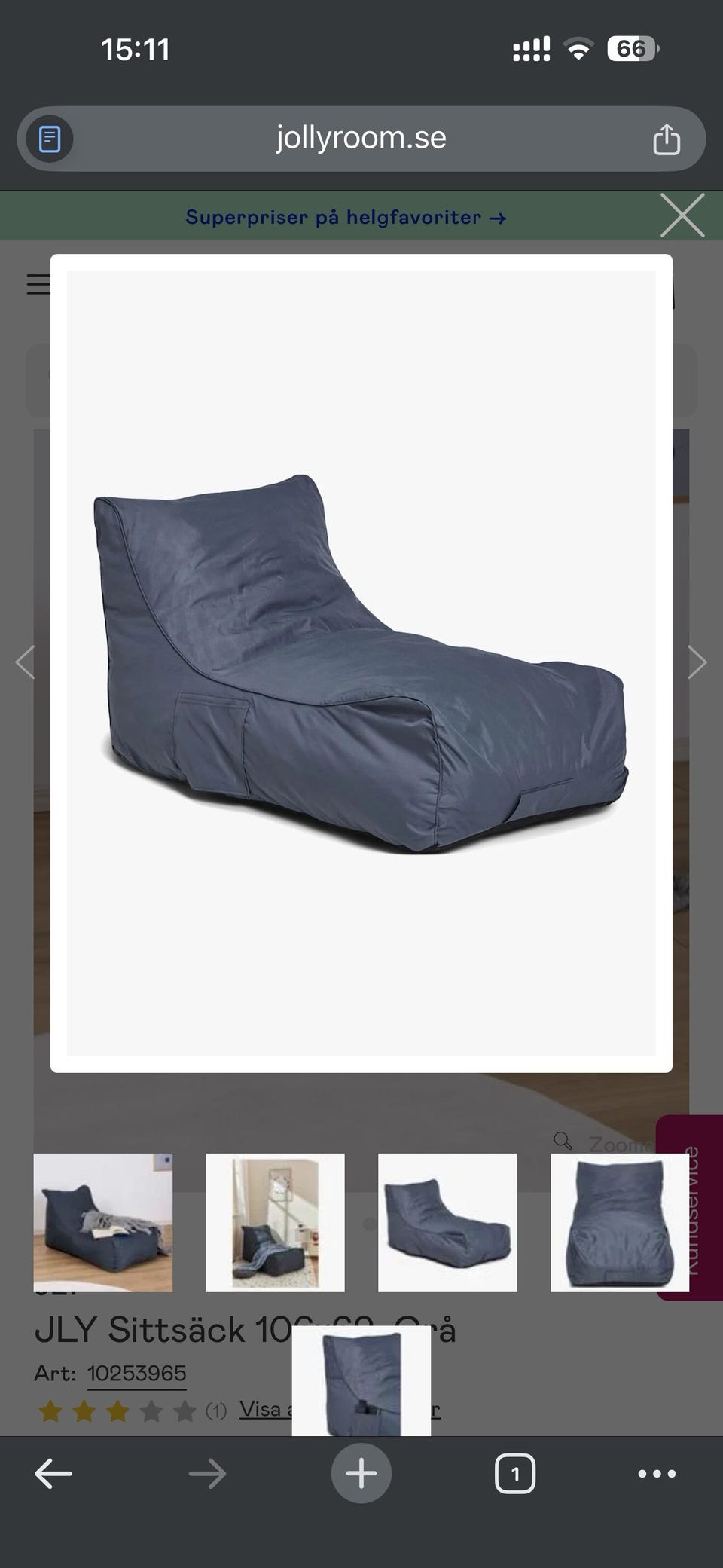The width and height of the screenshot is (723, 1568).
Task: Show the next product image
Action: pyautogui.click(x=697, y=663)
